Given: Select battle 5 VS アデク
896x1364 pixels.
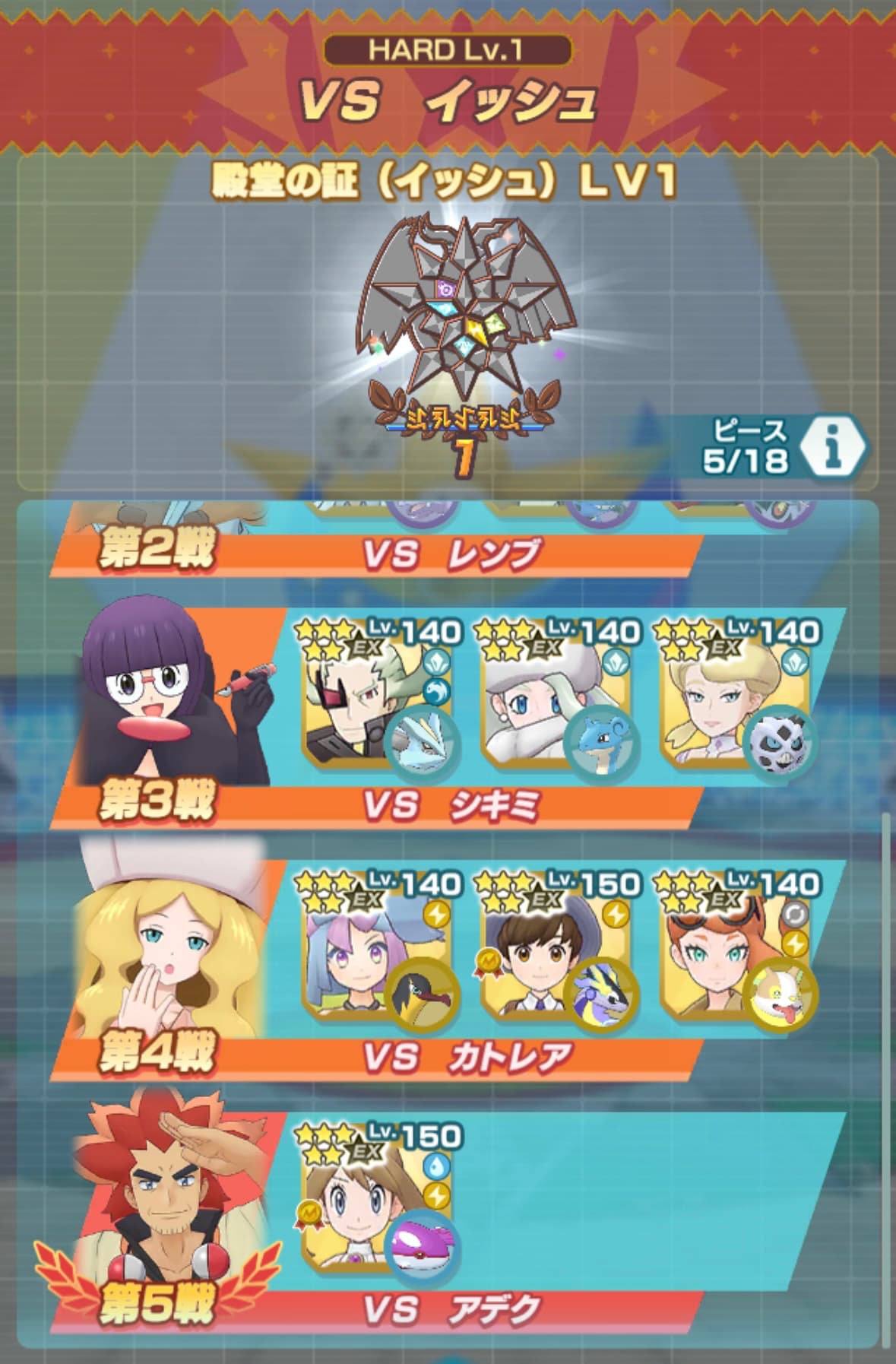Looking at the screenshot, I should (451, 1309).
